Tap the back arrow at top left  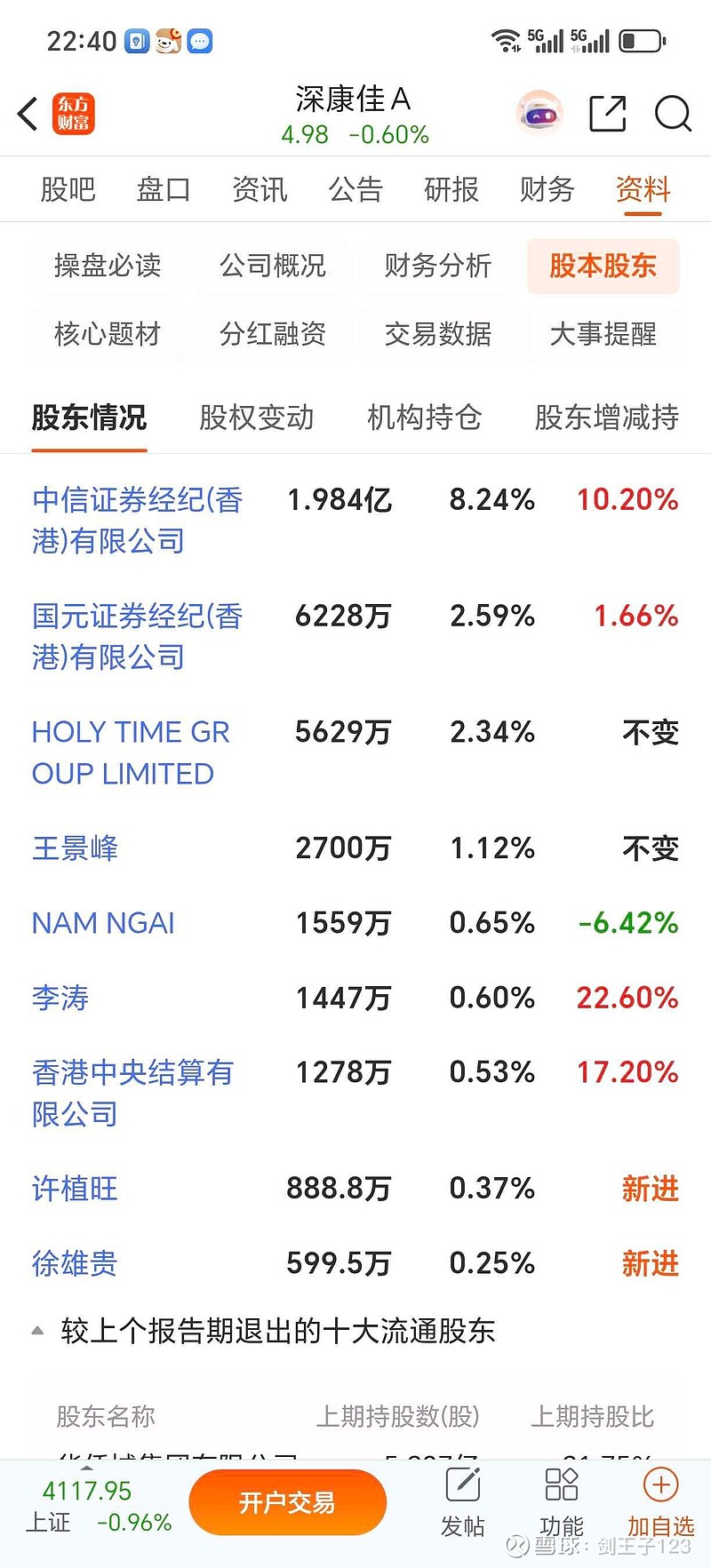pyautogui.click(x=25, y=114)
